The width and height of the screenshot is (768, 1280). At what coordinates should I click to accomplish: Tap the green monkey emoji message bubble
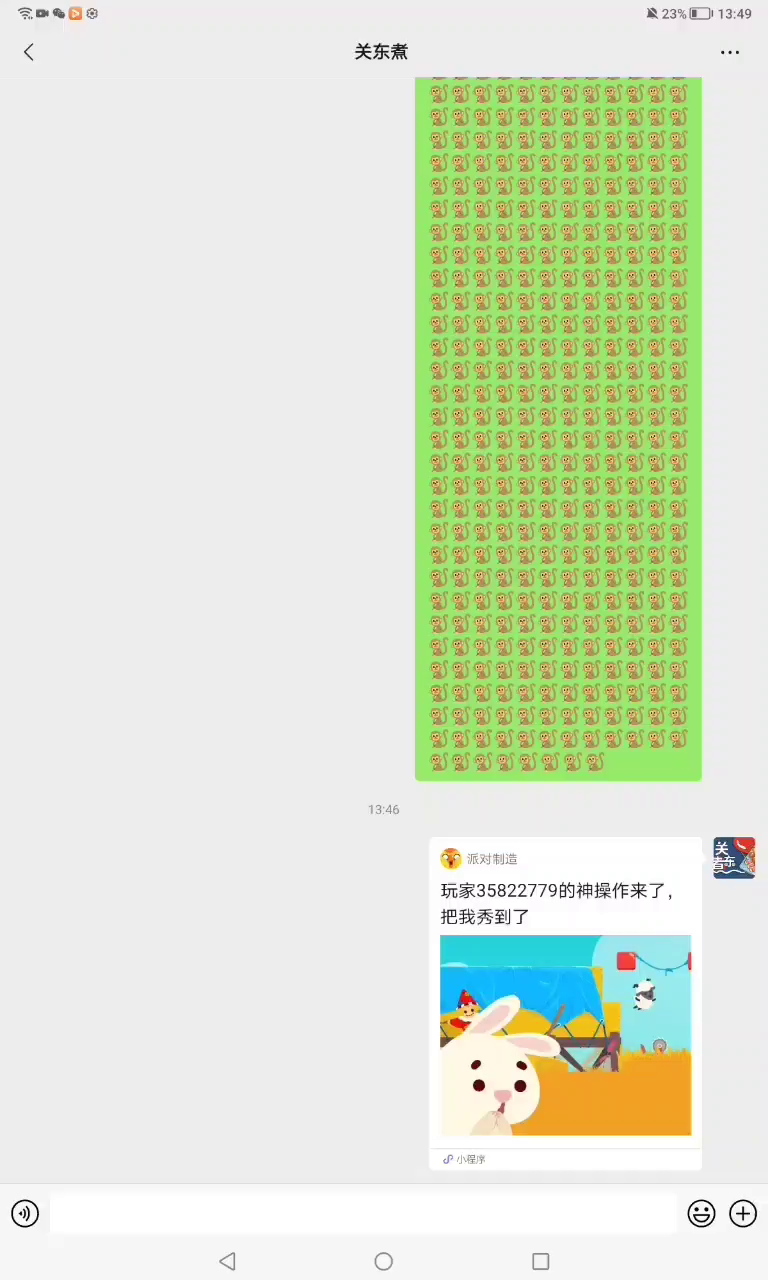[558, 428]
